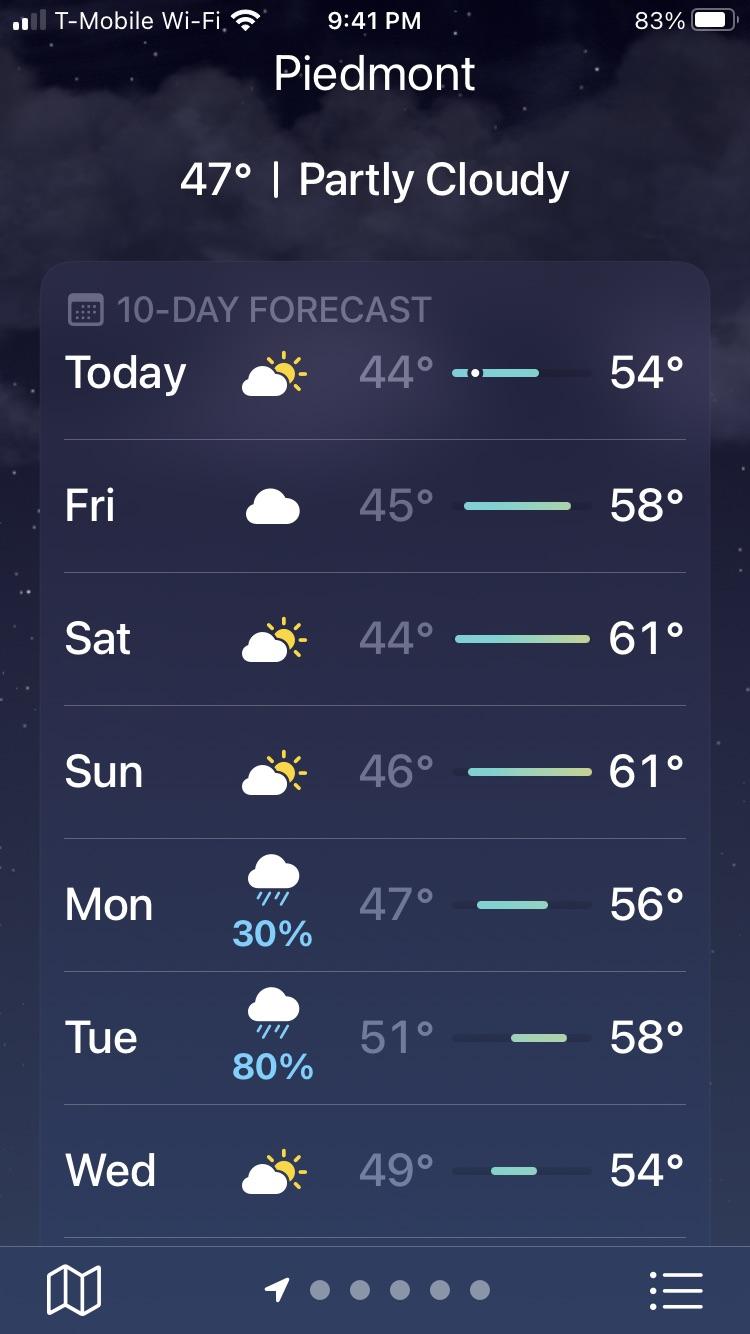The width and height of the screenshot is (750, 1334).
Task: Open the saved locations list
Action: [x=676, y=1290]
